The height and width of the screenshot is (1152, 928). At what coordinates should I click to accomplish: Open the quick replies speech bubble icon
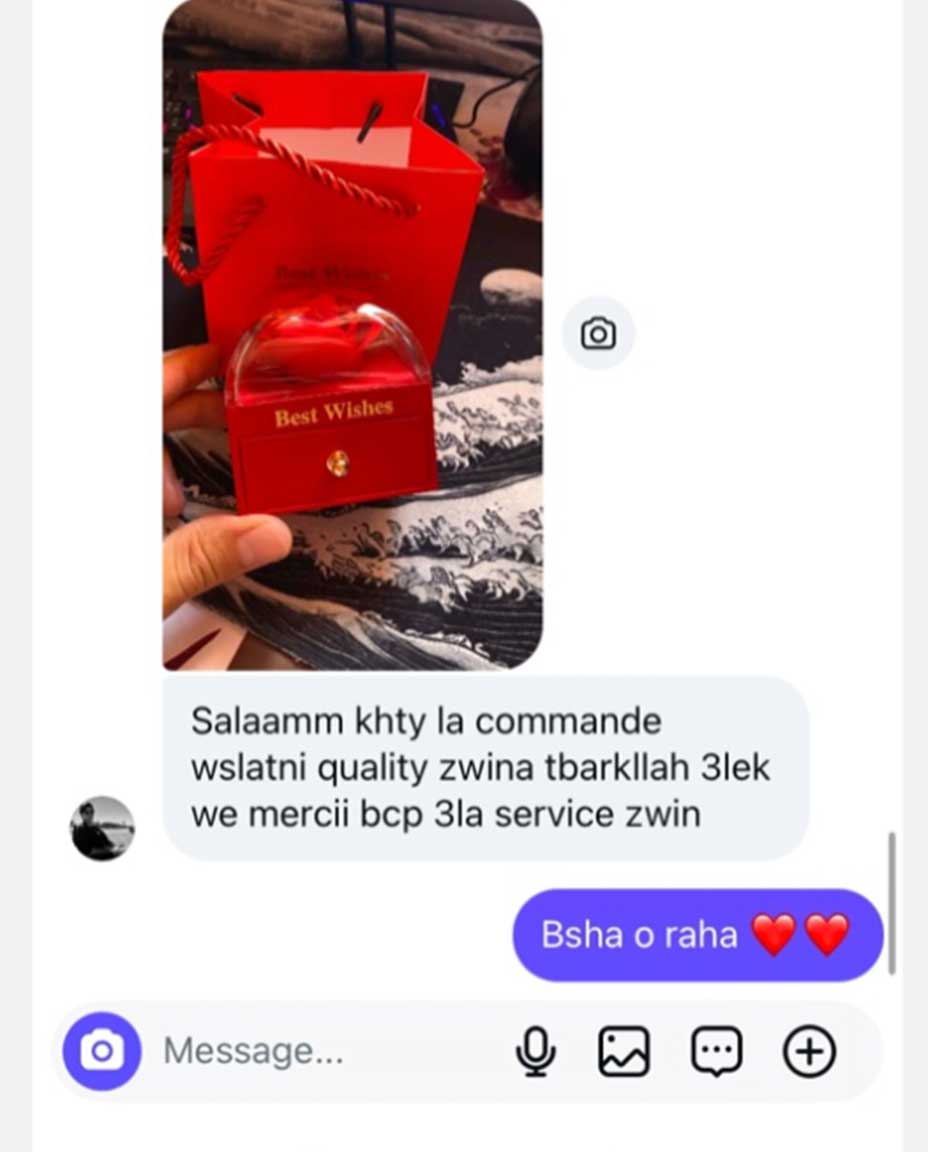tap(716, 1051)
